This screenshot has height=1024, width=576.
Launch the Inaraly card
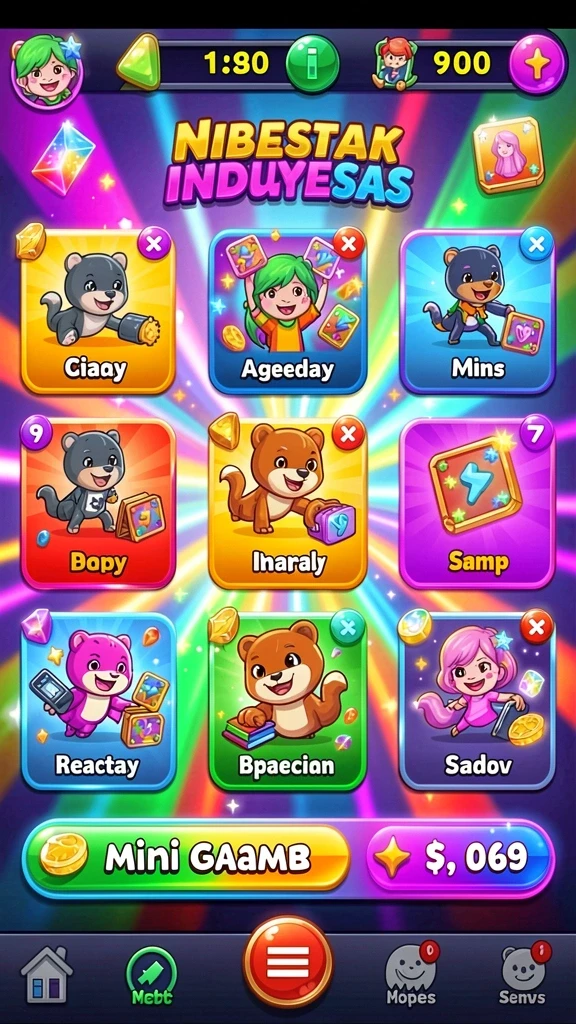[x=288, y=503]
